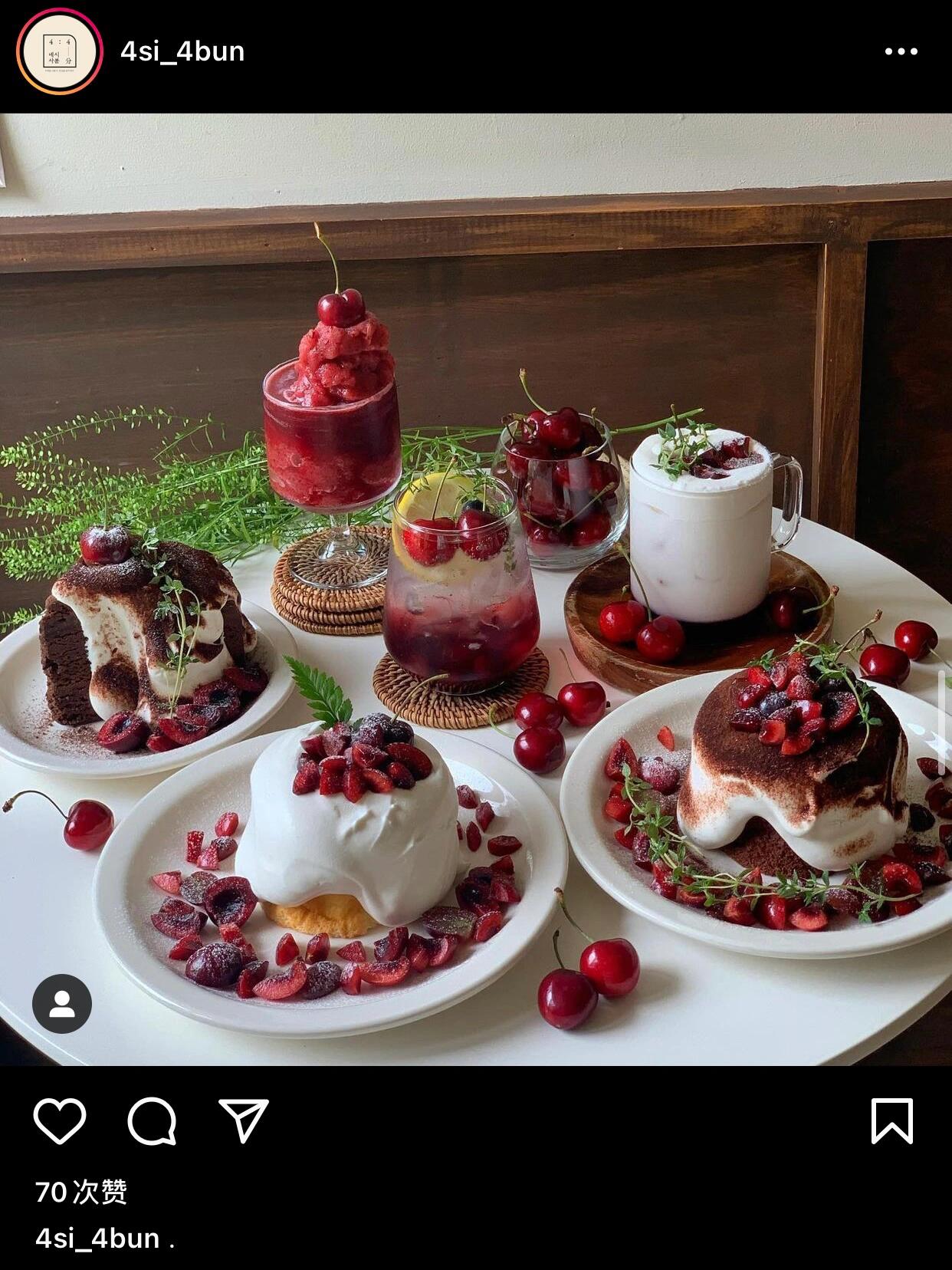
Task: Open 4si_4bun's story from profile picture
Action: coord(59,51)
